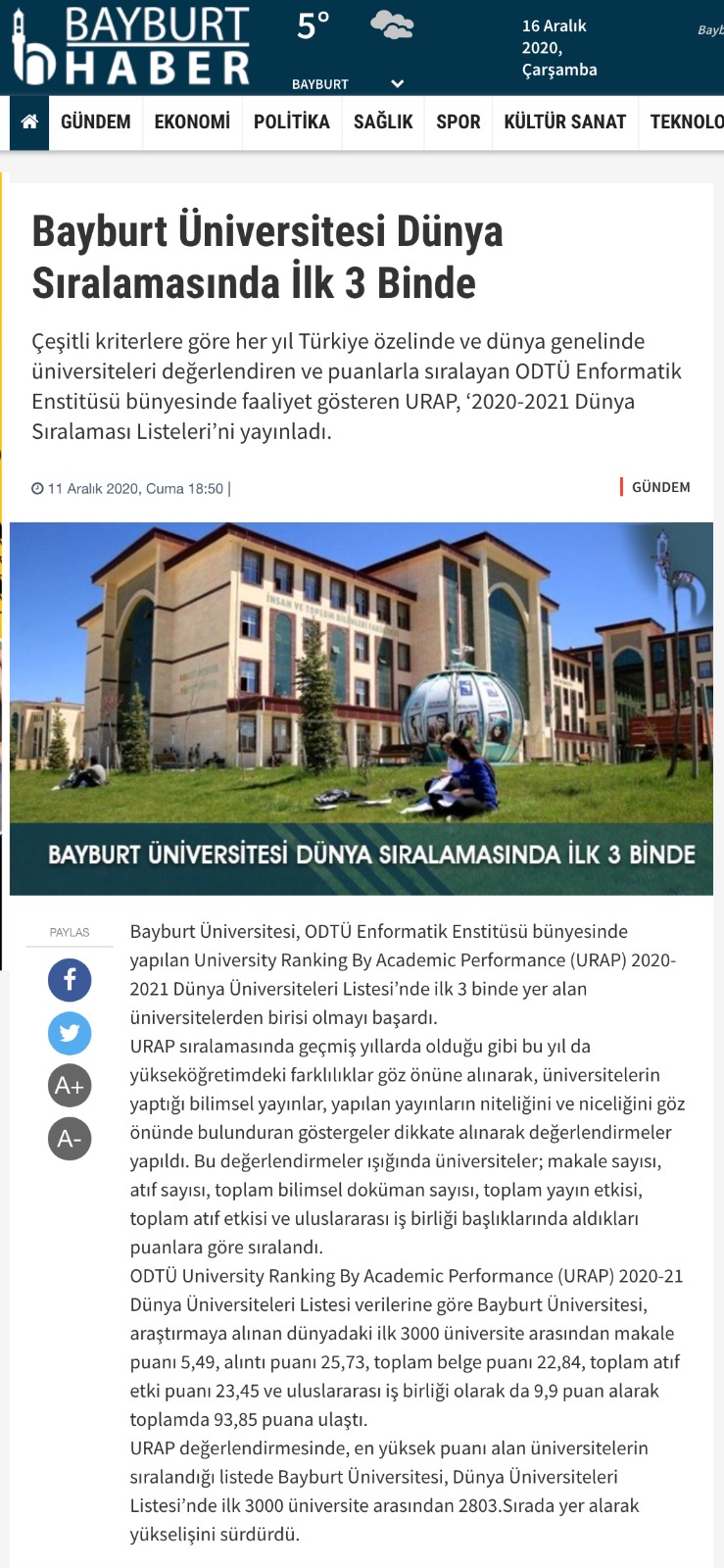Switch to the EKONOMİ section
Screen dimensions: 724x1568
point(192,122)
